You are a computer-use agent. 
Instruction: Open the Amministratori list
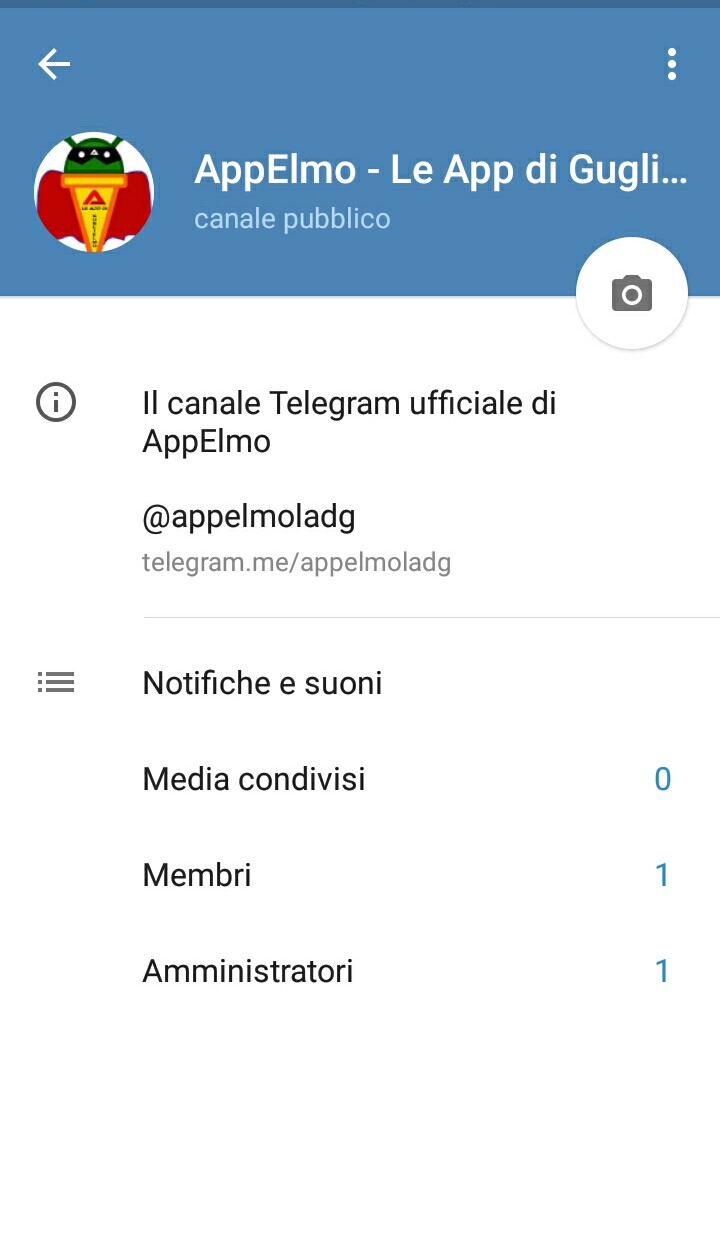click(x=360, y=971)
